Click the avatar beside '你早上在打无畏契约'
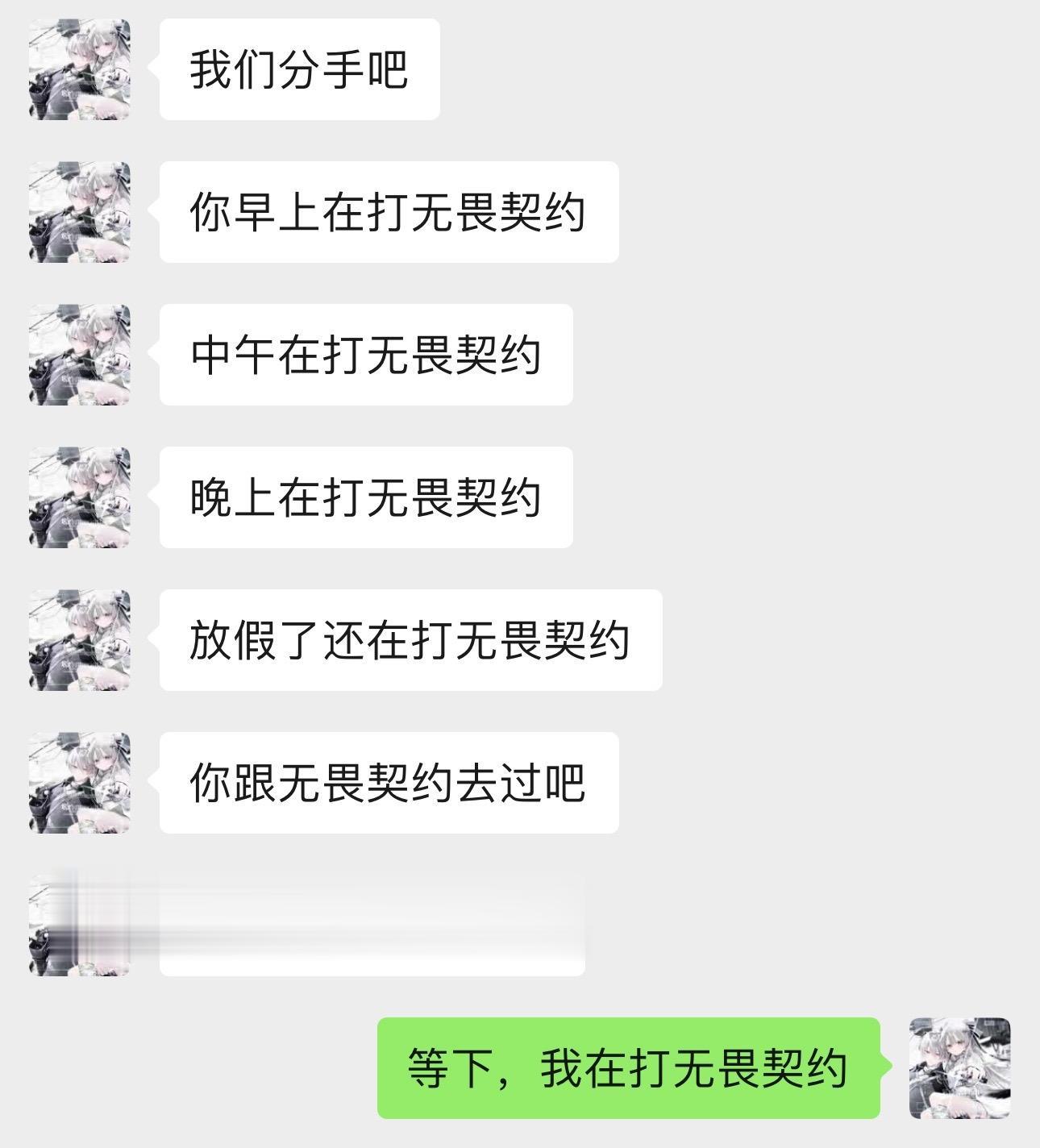1040x1148 pixels. tap(81, 210)
